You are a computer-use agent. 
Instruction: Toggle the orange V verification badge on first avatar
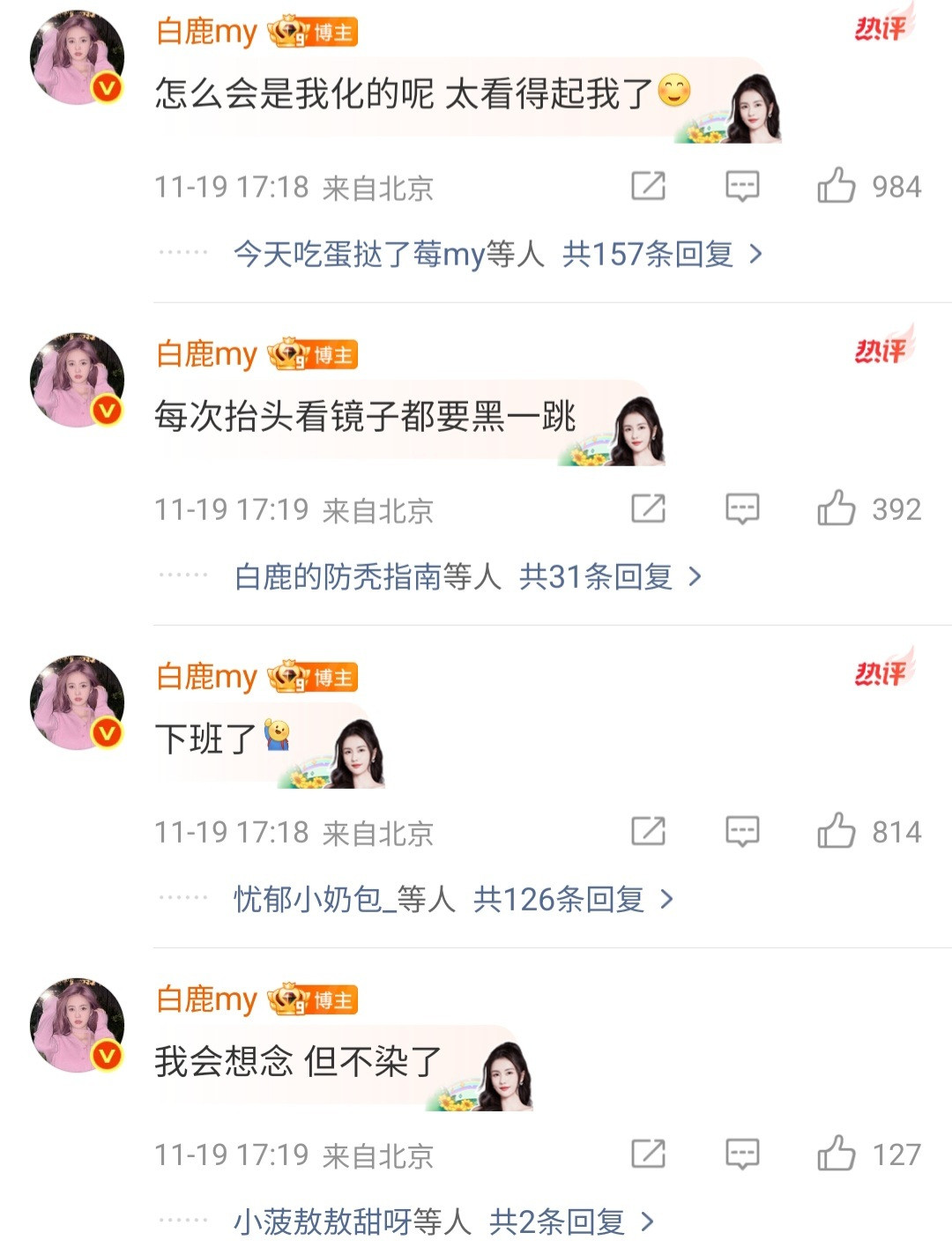106,85
